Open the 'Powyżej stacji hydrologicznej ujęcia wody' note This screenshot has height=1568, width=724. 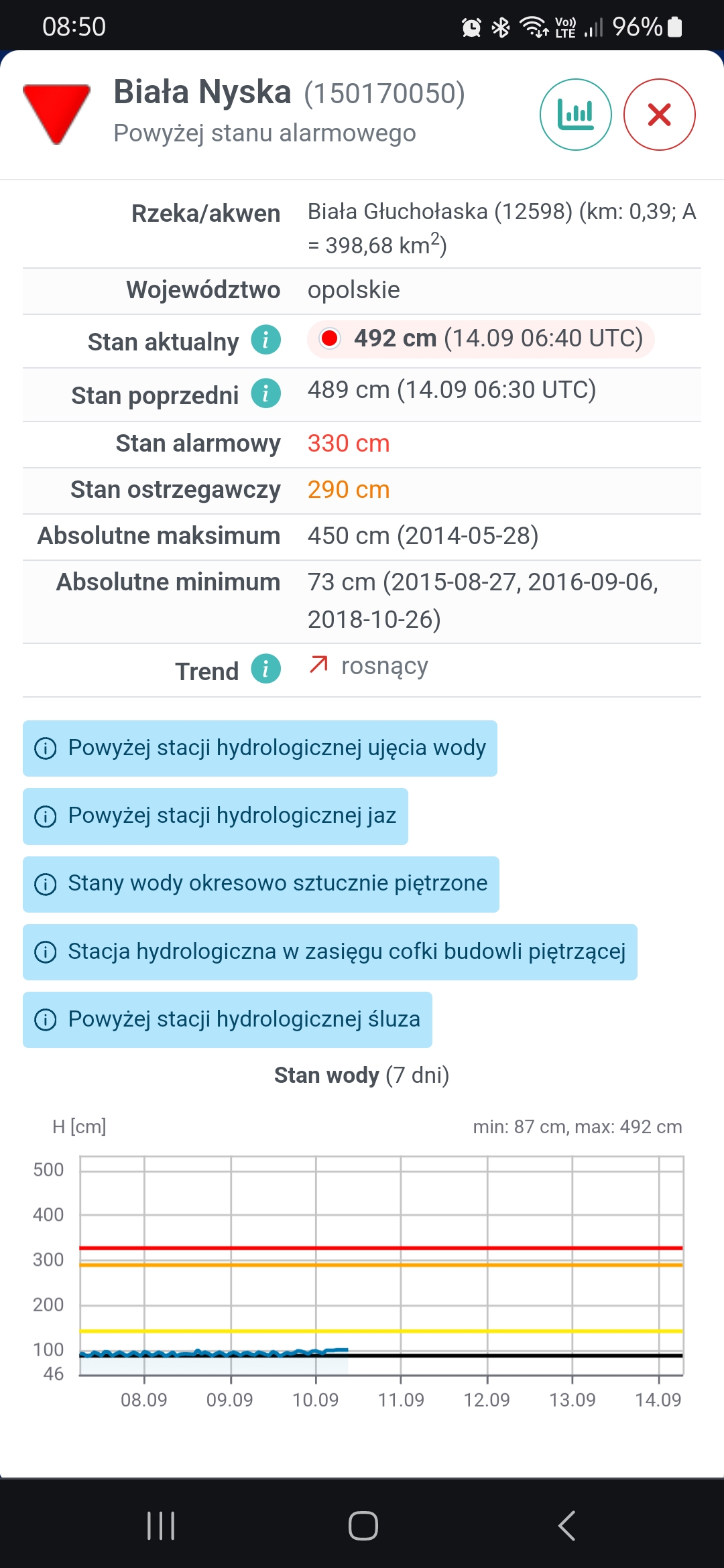(260, 748)
